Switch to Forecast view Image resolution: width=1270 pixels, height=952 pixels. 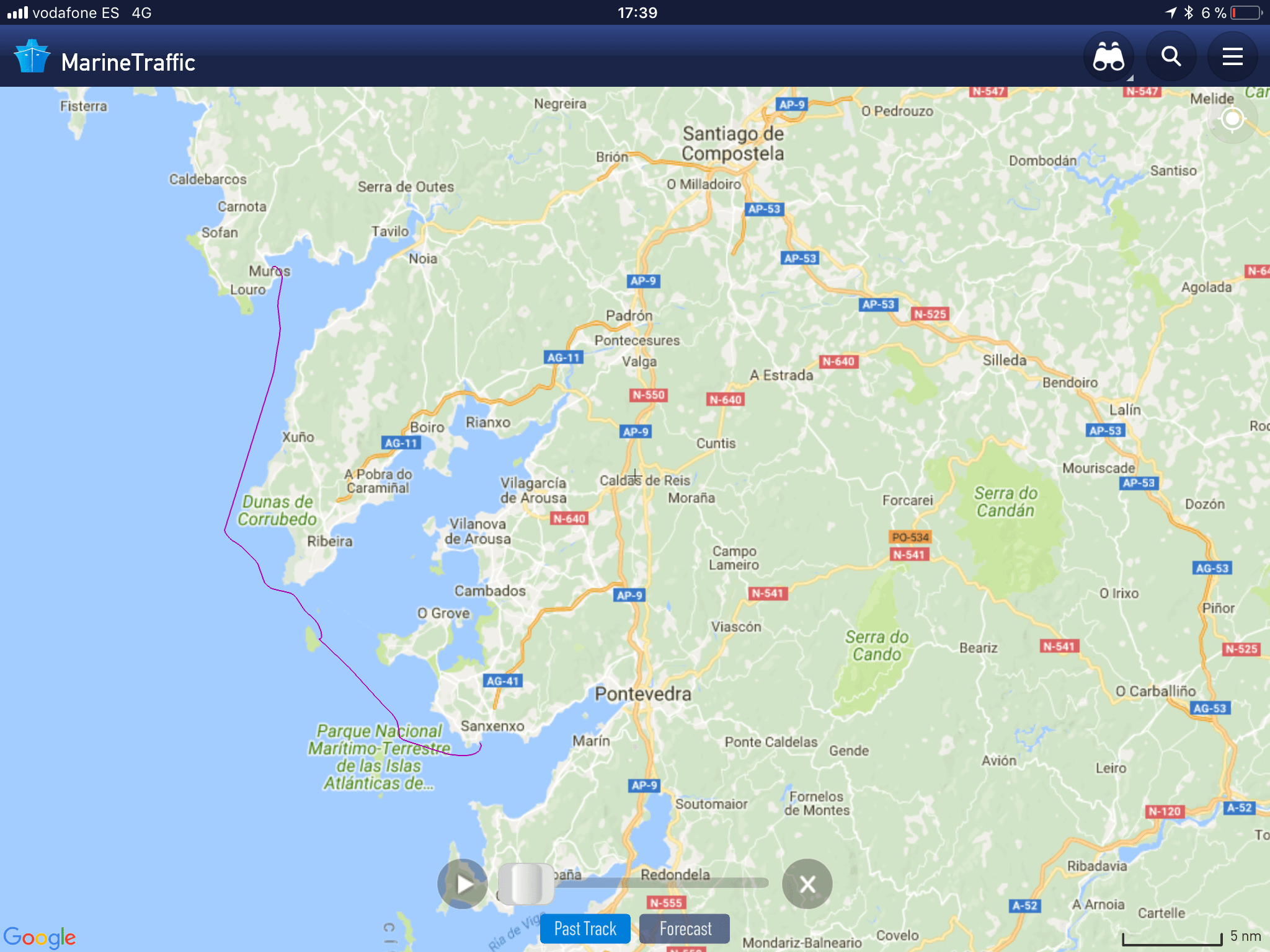685,928
